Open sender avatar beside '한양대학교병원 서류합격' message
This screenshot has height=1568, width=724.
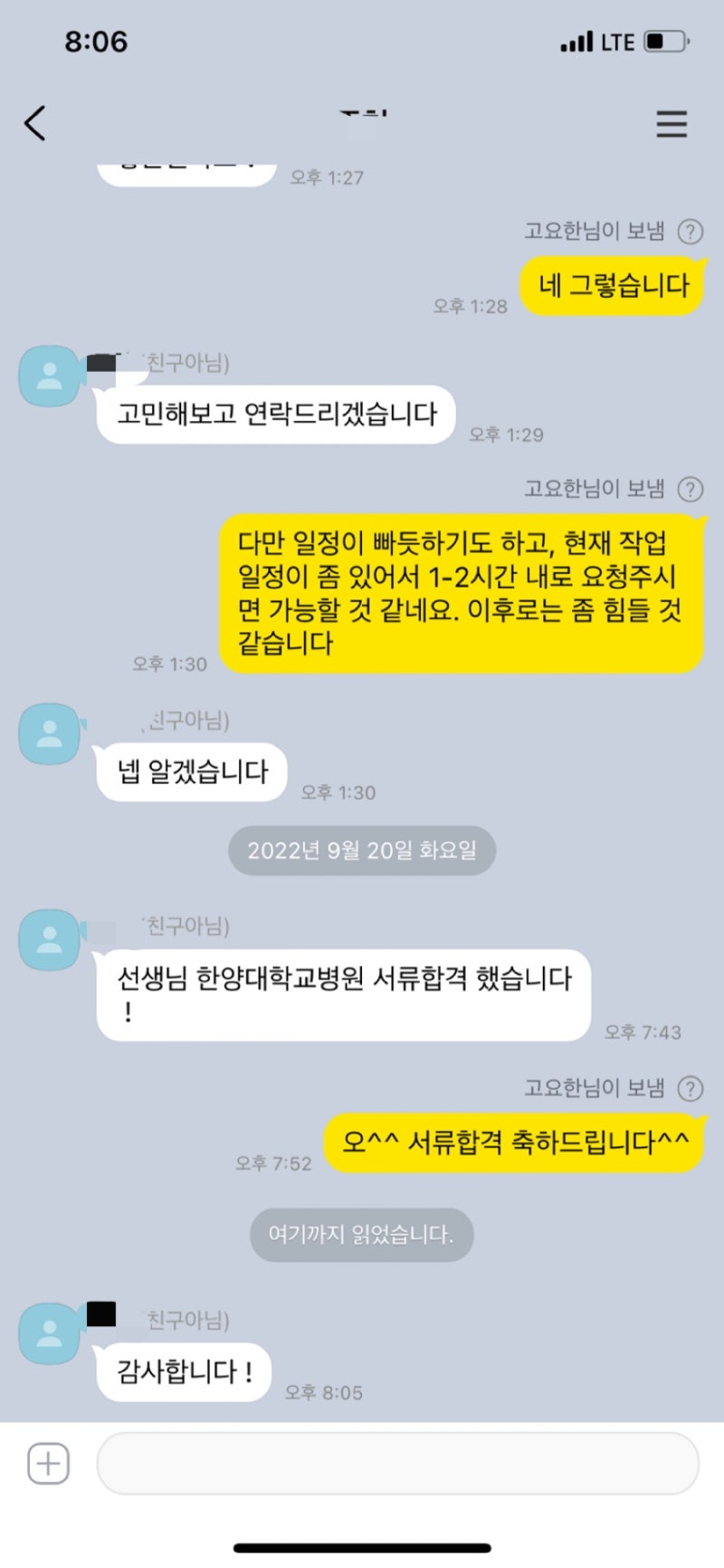pyautogui.click(x=50, y=940)
